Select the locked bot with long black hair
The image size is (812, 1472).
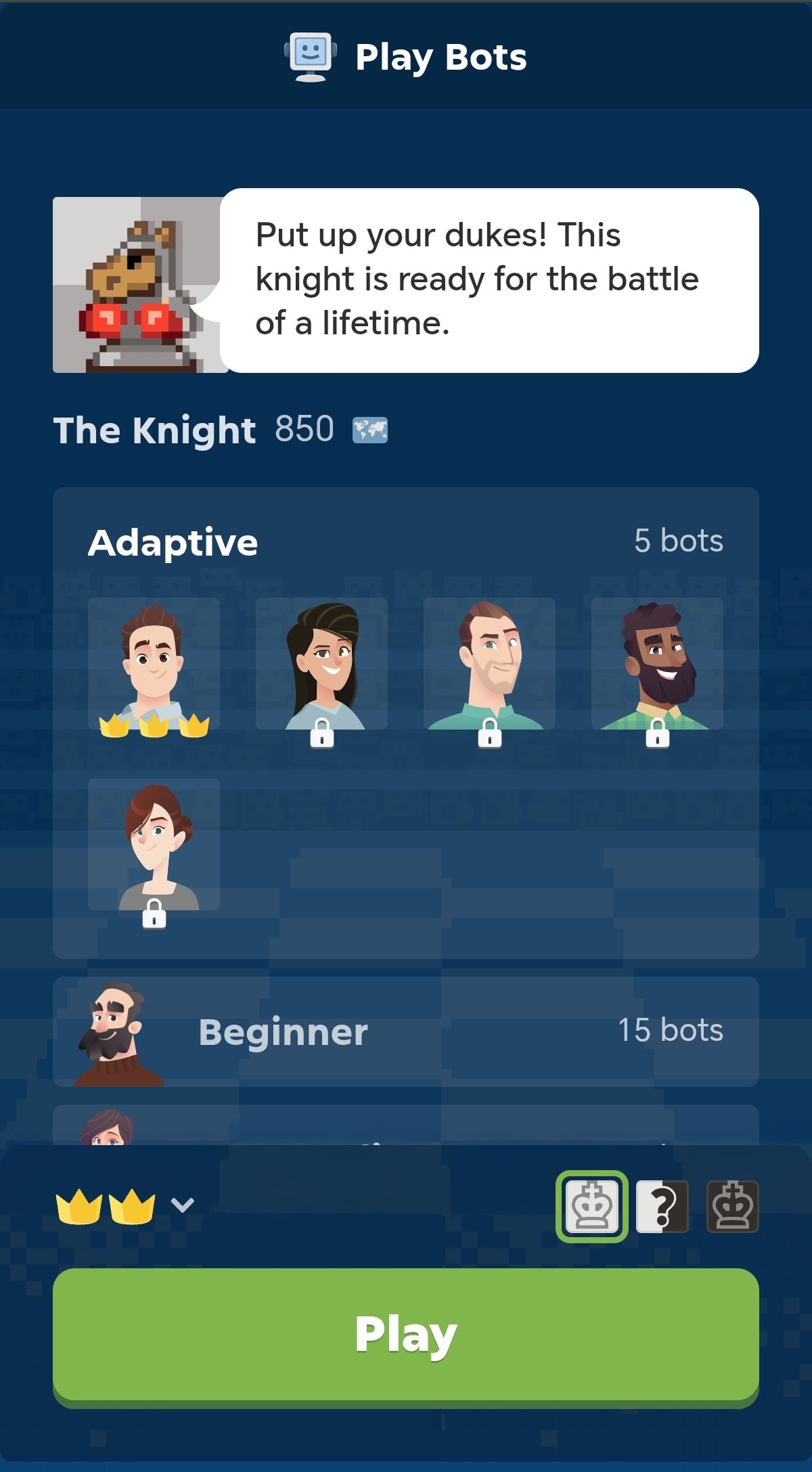click(x=321, y=664)
